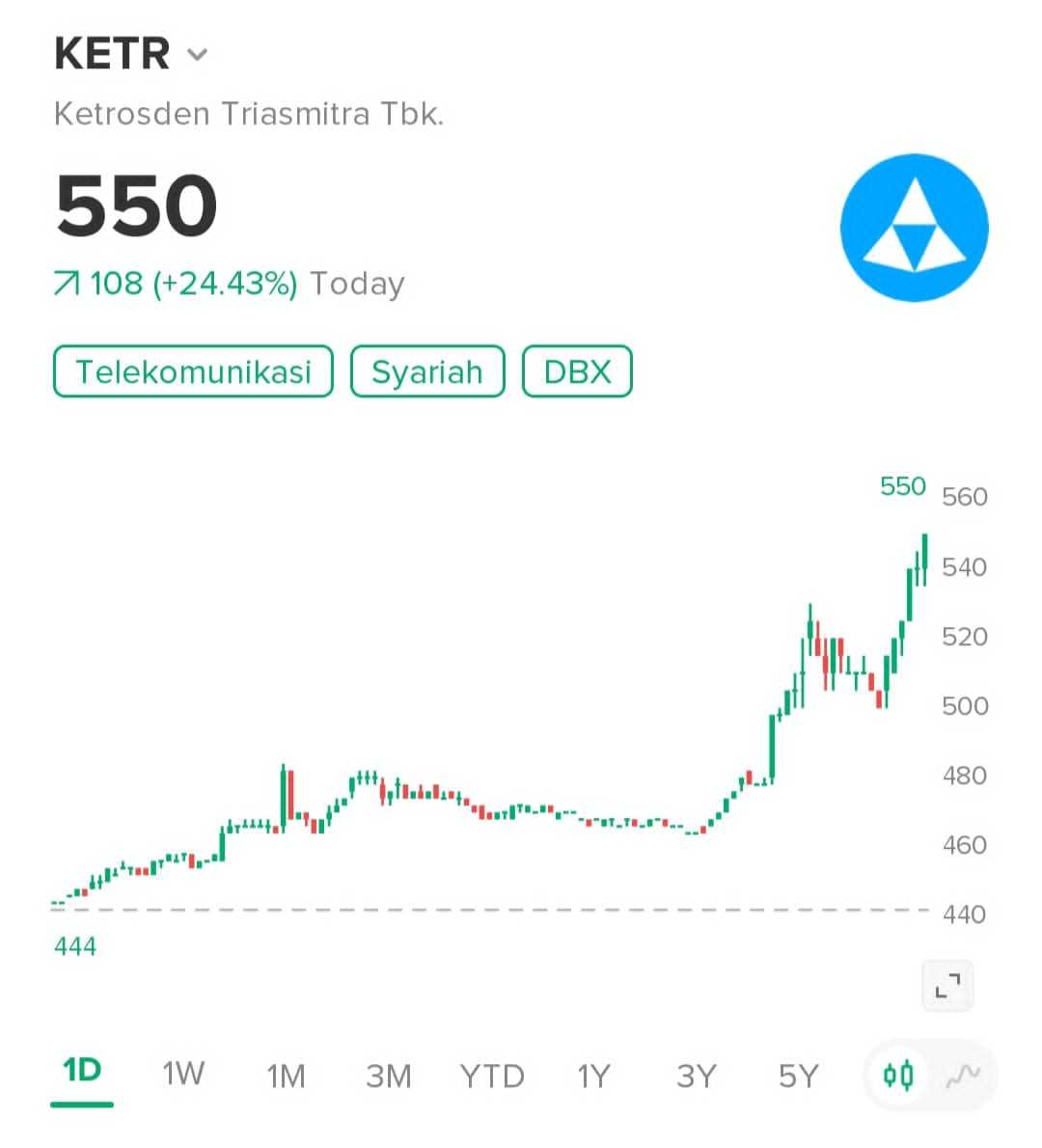Tap the Telekomunikasi sector chip
The width and height of the screenshot is (1042, 1148).
pos(193,371)
